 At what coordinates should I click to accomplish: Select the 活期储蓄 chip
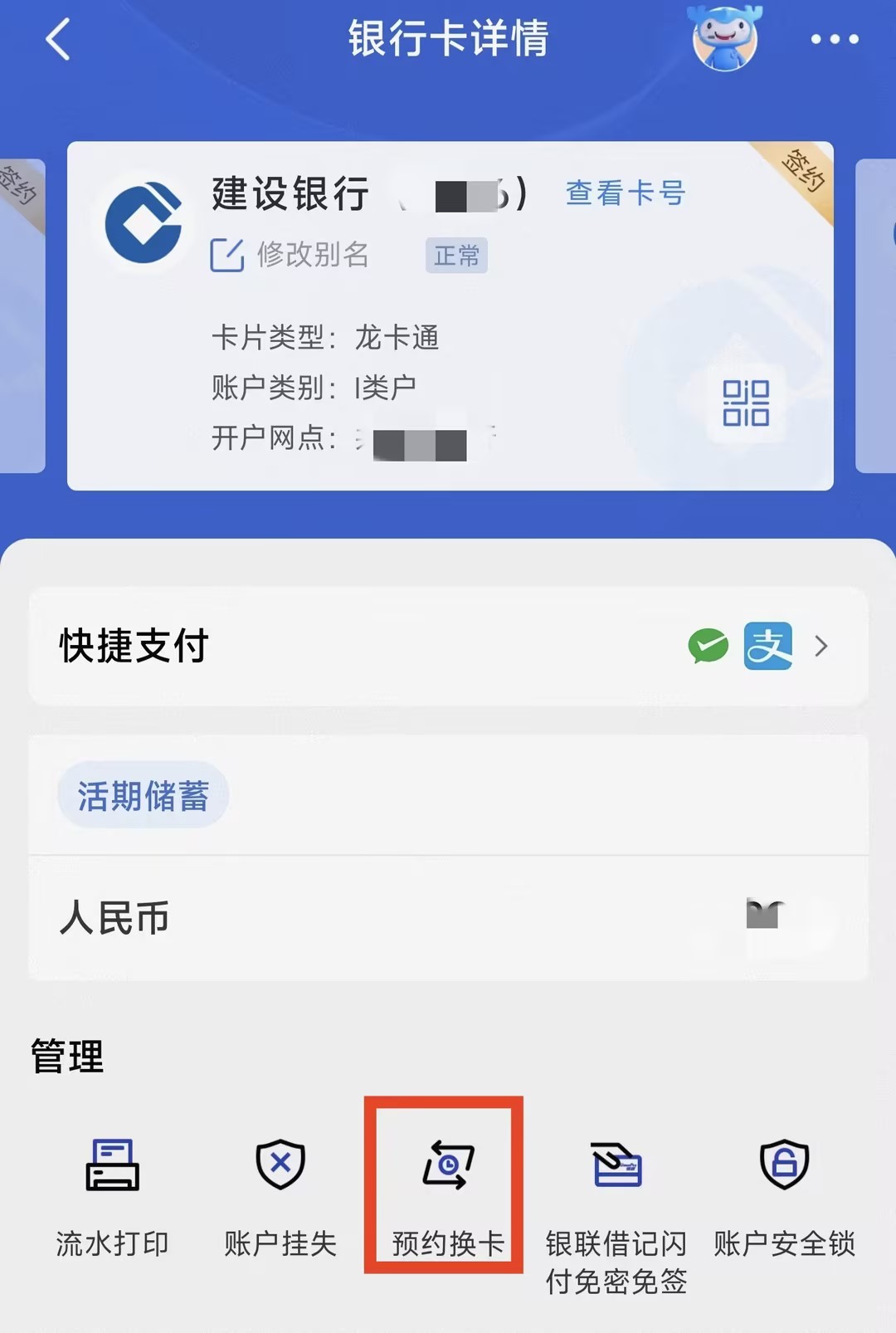coord(143,795)
